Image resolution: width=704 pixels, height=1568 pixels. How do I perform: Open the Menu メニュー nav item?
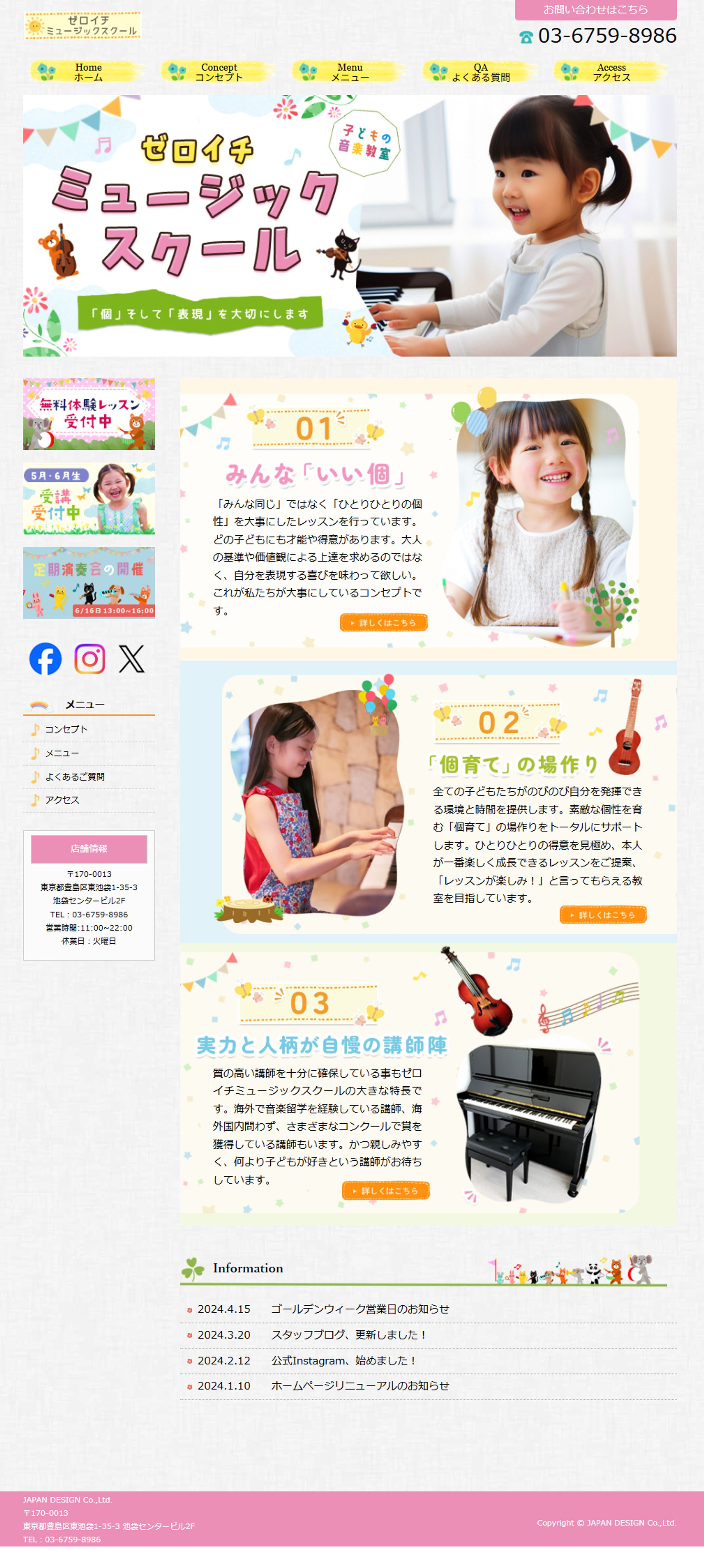pyautogui.click(x=349, y=72)
